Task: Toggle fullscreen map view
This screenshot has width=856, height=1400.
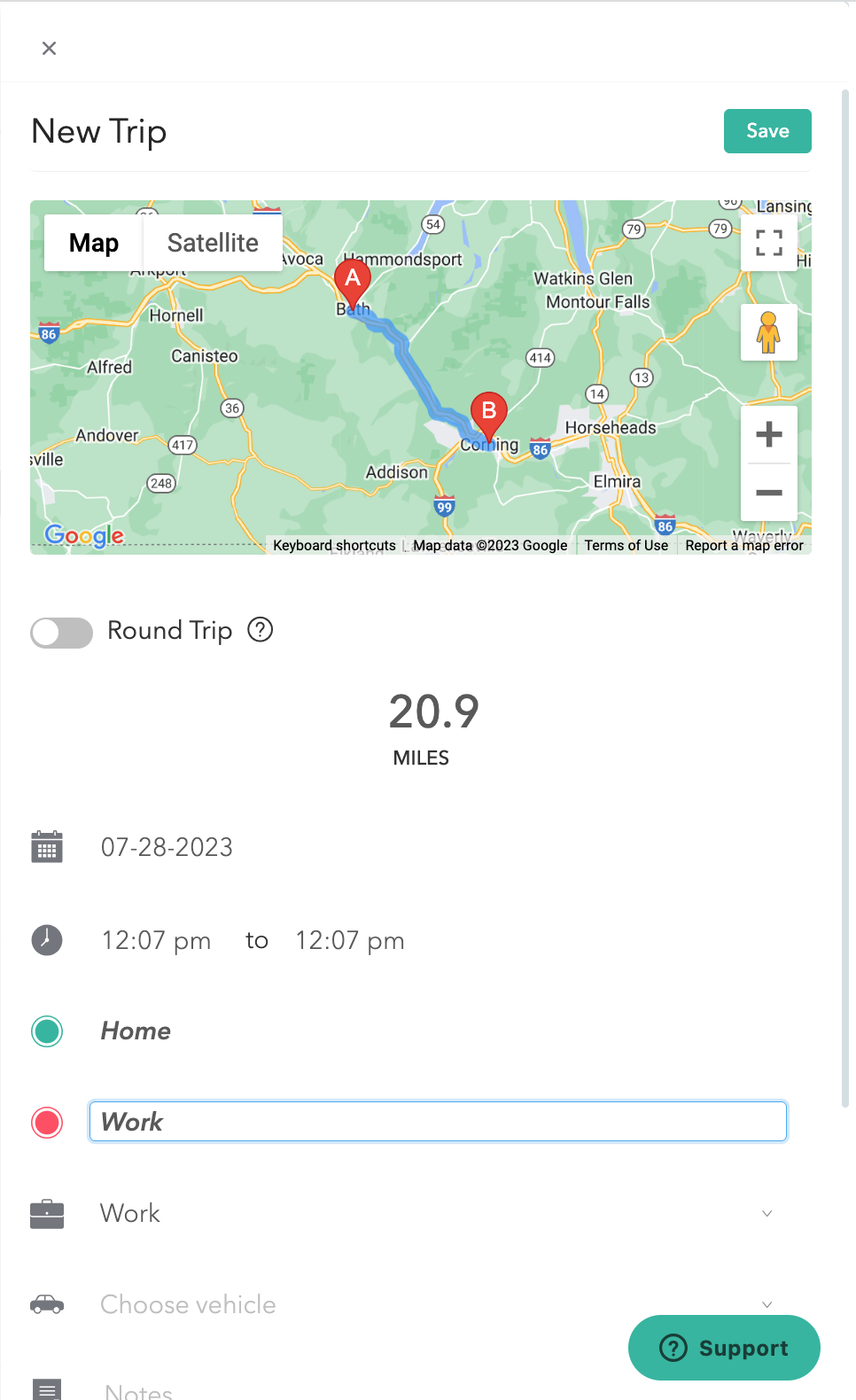Action: click(768, 243)
